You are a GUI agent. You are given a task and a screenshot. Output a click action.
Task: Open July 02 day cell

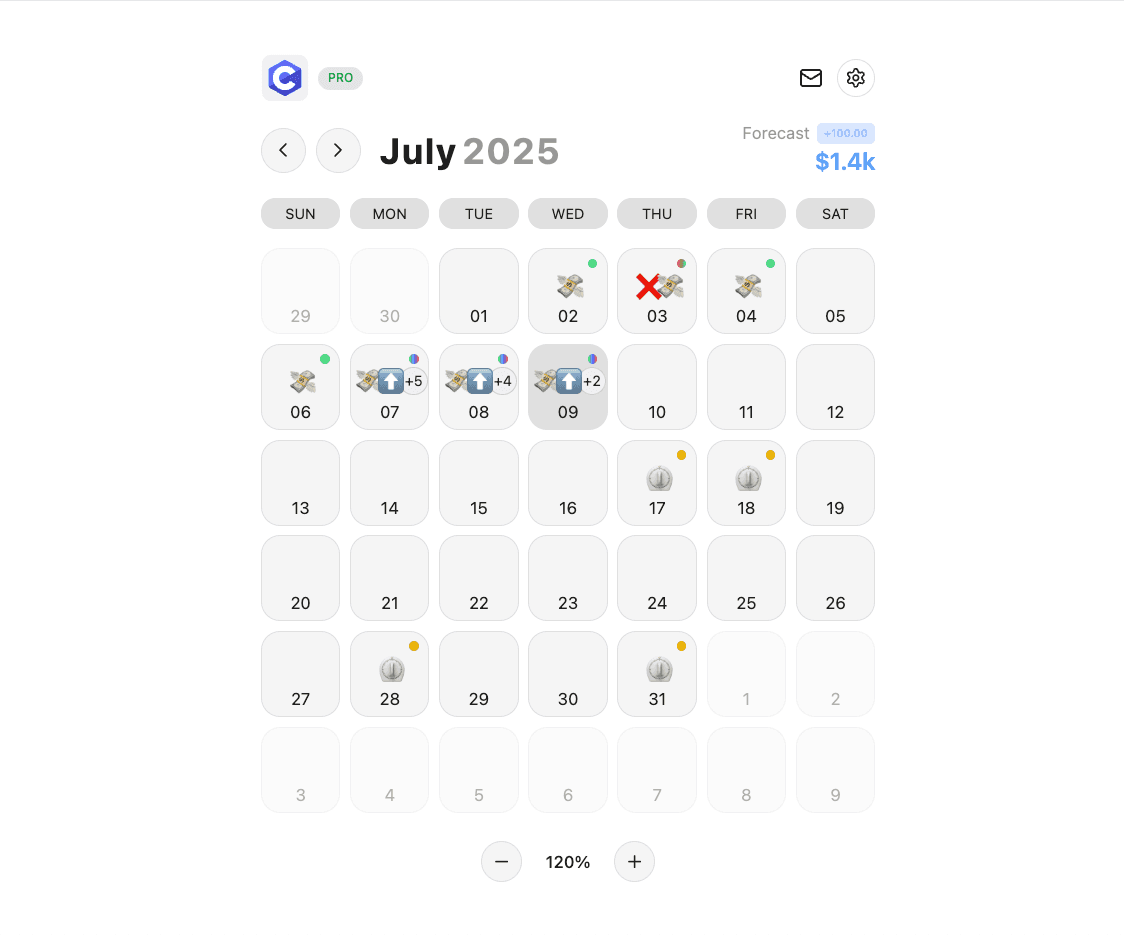(568, 291)
